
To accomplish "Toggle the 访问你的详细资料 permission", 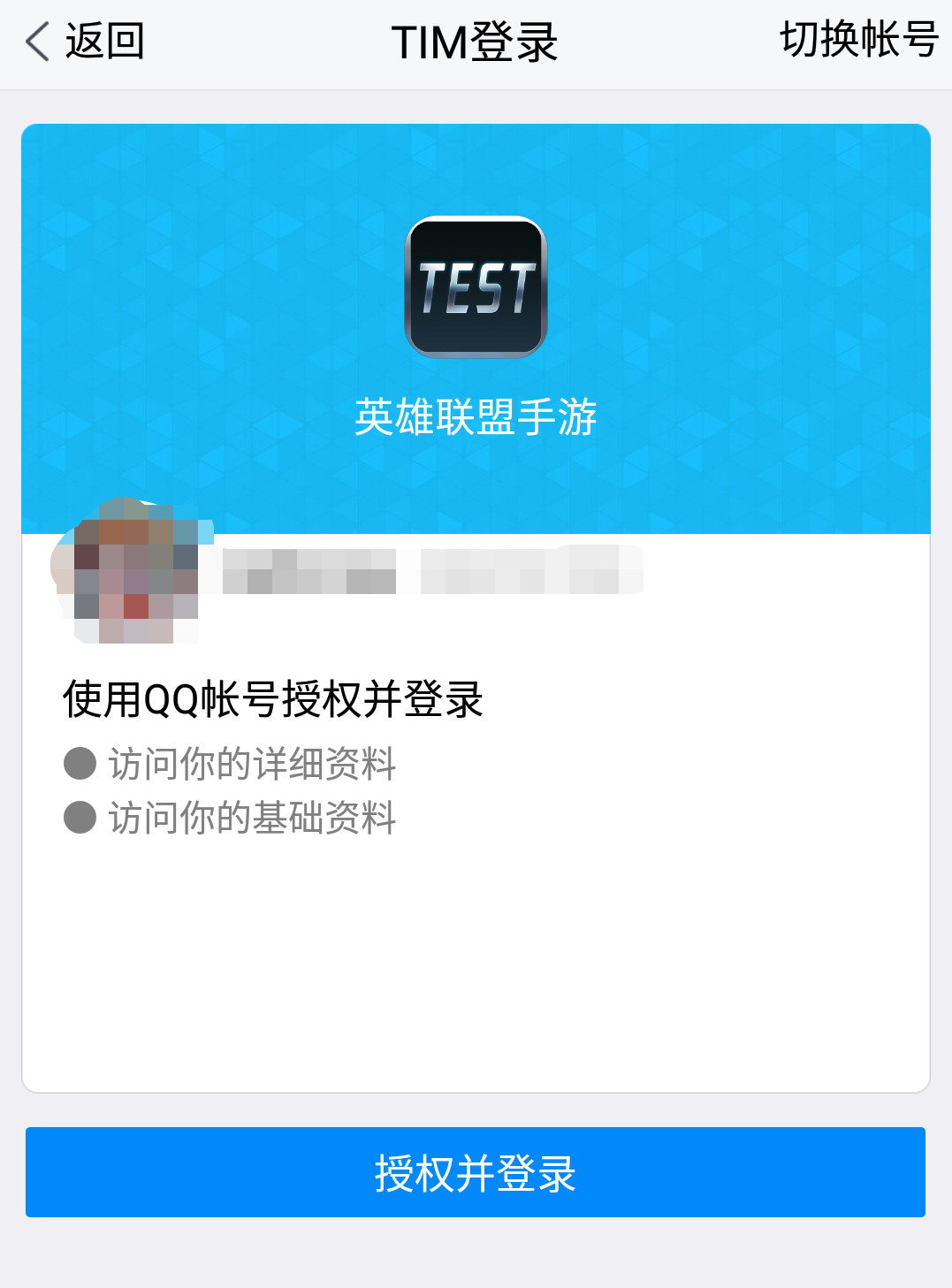I will 80,764.
